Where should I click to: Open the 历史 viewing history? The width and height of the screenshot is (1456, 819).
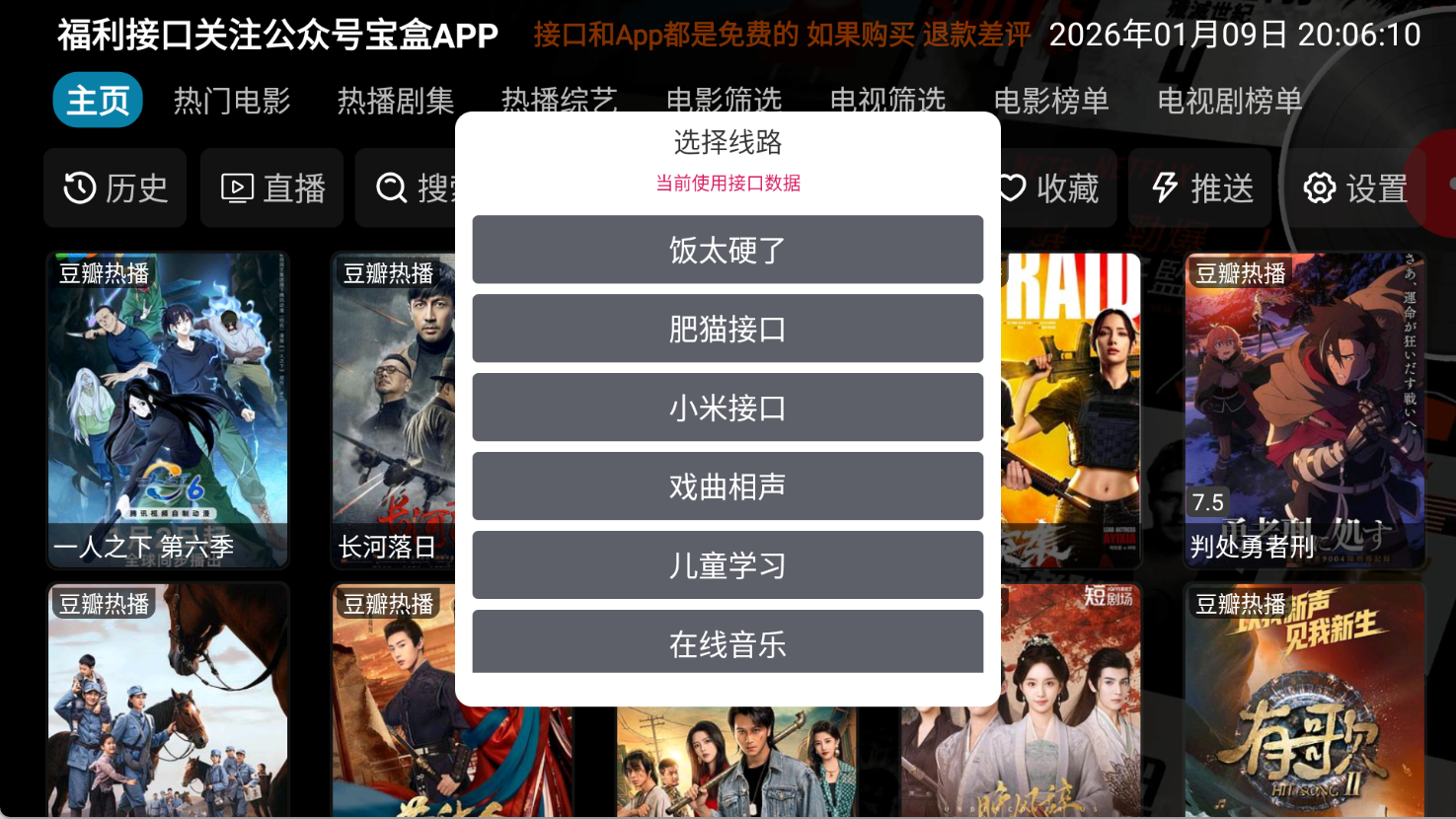[x=115, y=188]
